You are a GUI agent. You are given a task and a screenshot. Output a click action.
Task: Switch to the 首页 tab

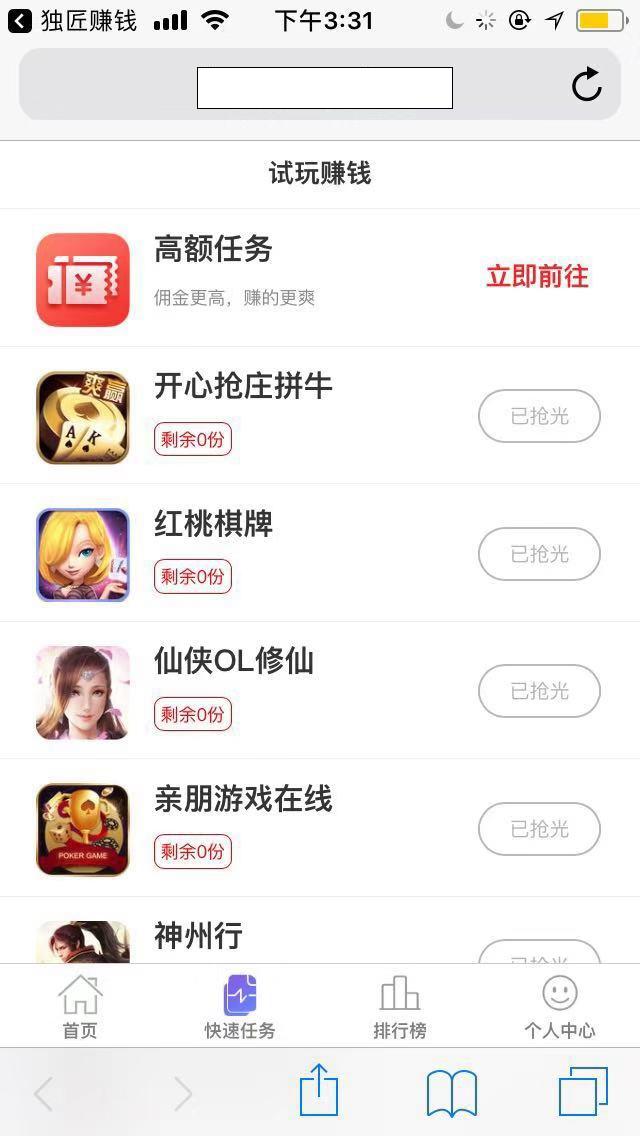[80, 1007]
